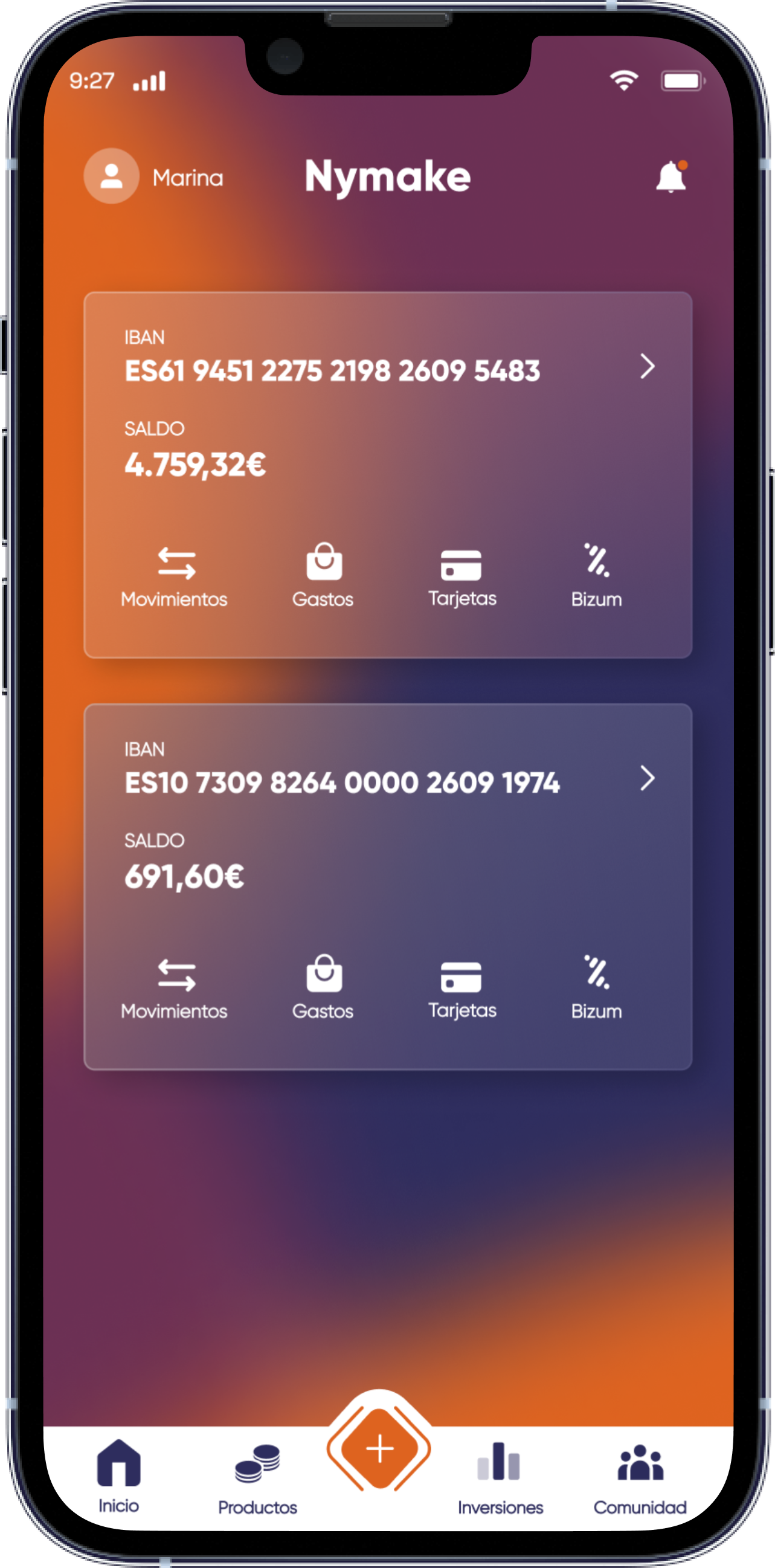Open Gastos for the 691,60€ account
The image size is (775, 1568).
tap(323, 987)
